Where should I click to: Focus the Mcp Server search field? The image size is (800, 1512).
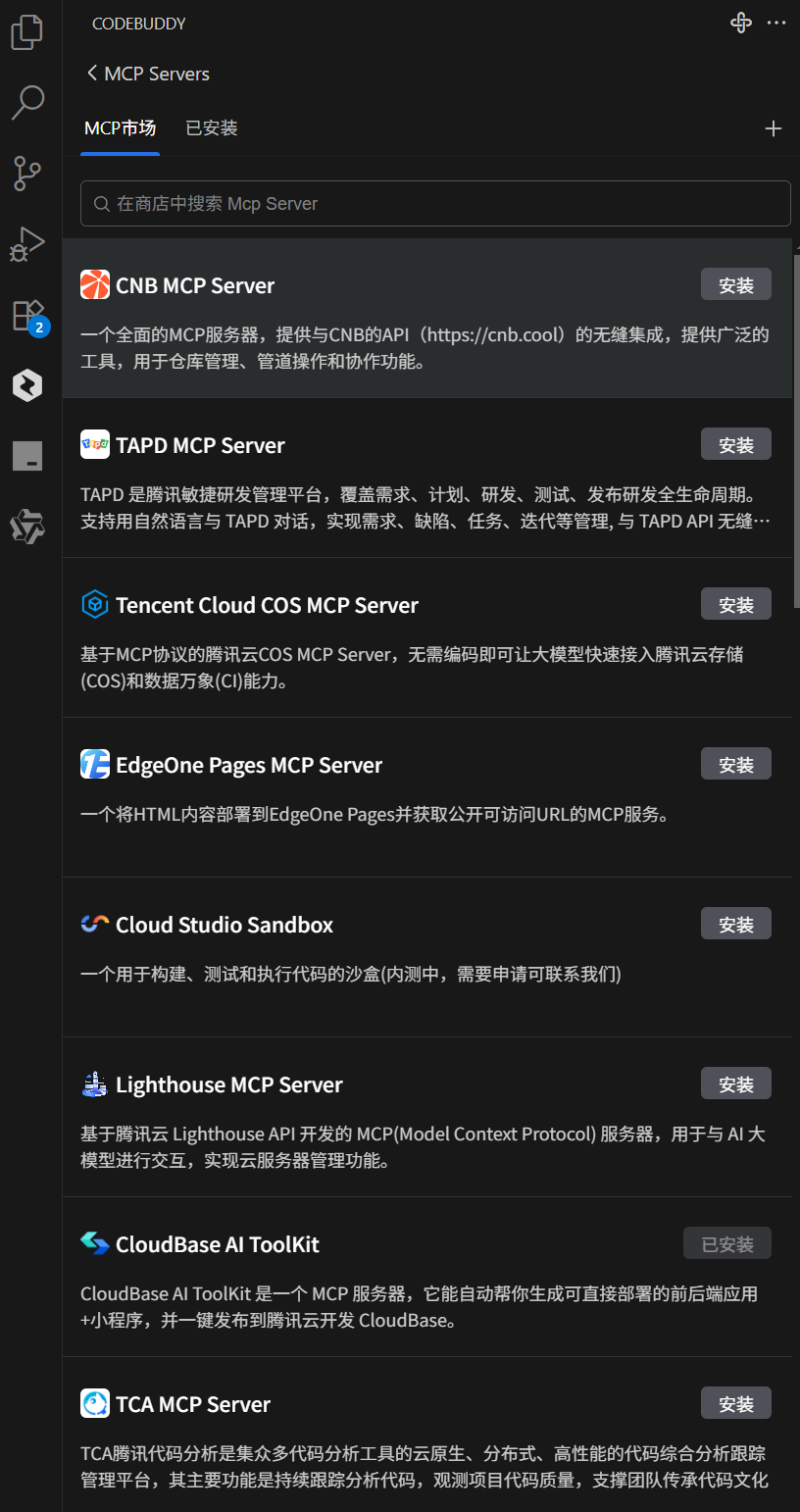coord(435,204)
